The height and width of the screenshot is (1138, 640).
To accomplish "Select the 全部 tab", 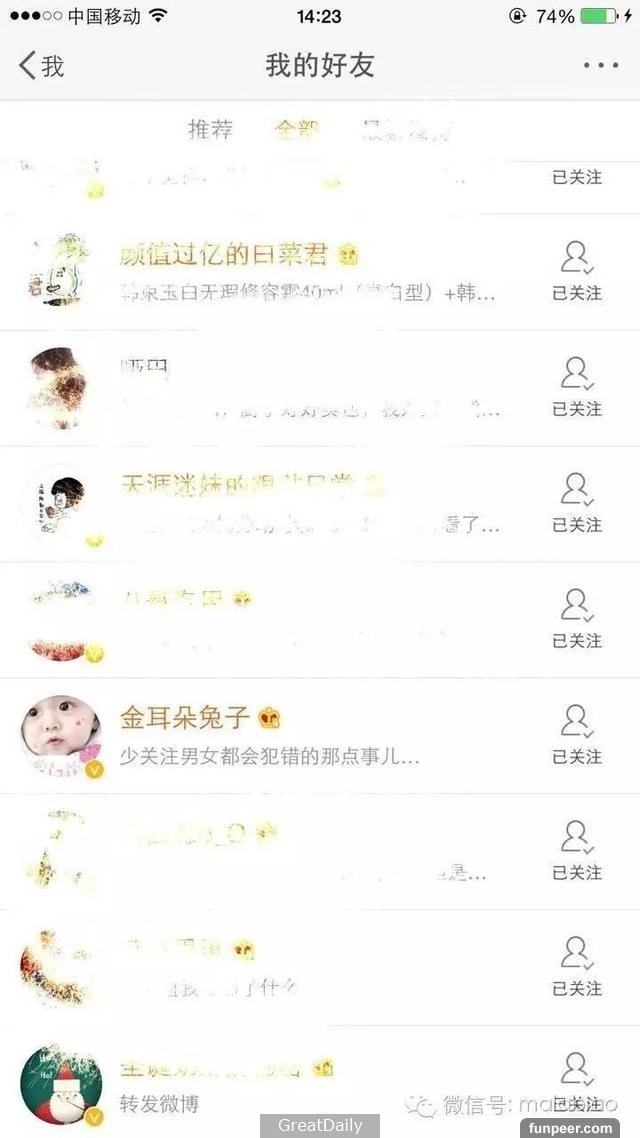I will point(296,129).
